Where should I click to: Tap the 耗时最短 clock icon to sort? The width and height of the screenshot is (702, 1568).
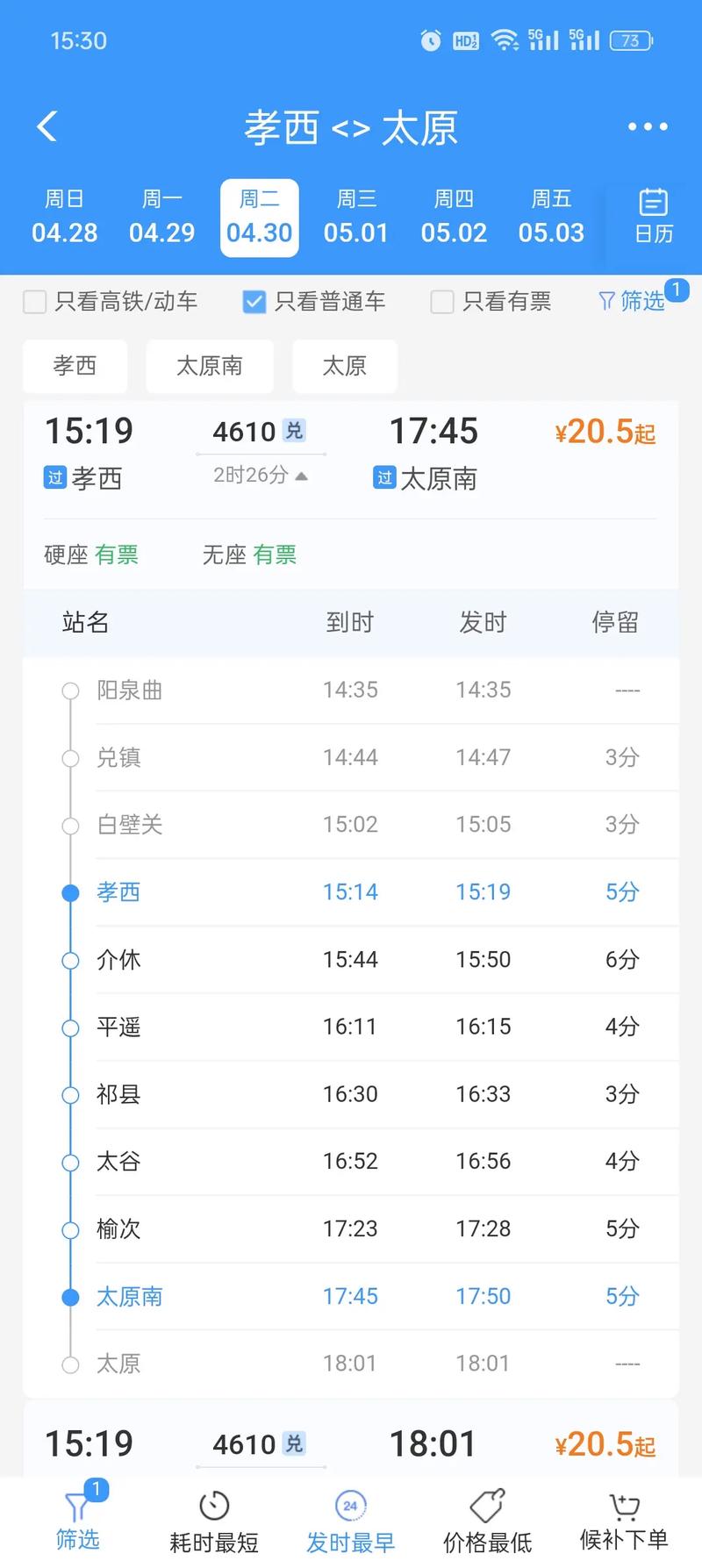point(213,1503)
